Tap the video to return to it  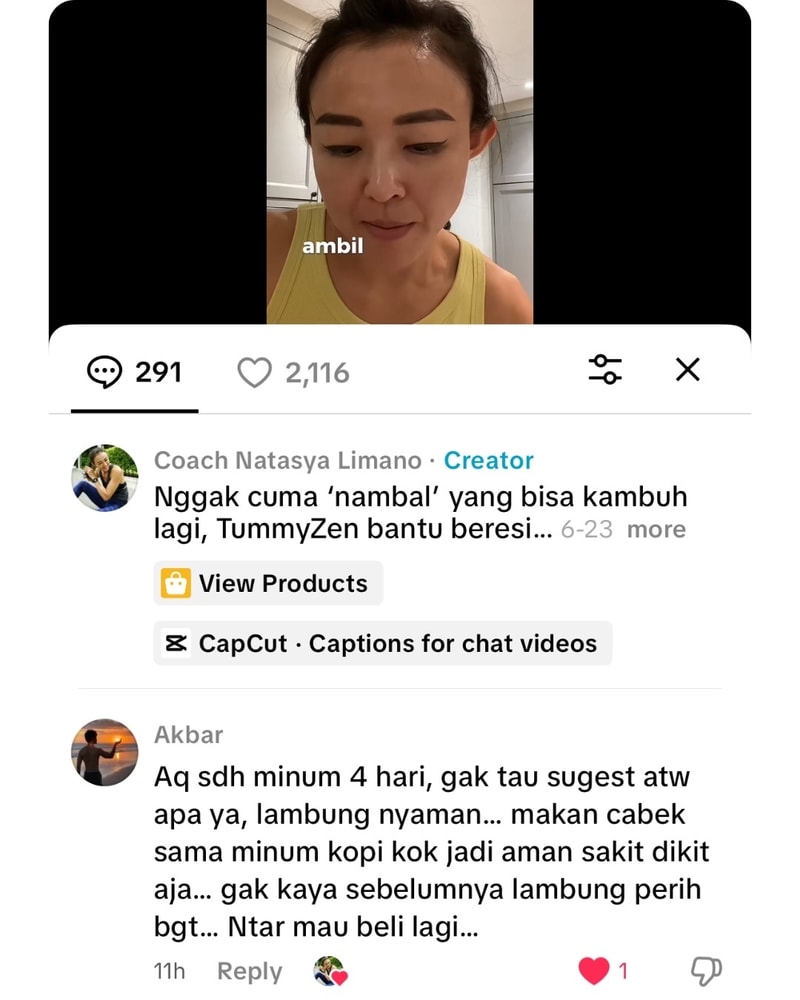click(x=400, y=160)
